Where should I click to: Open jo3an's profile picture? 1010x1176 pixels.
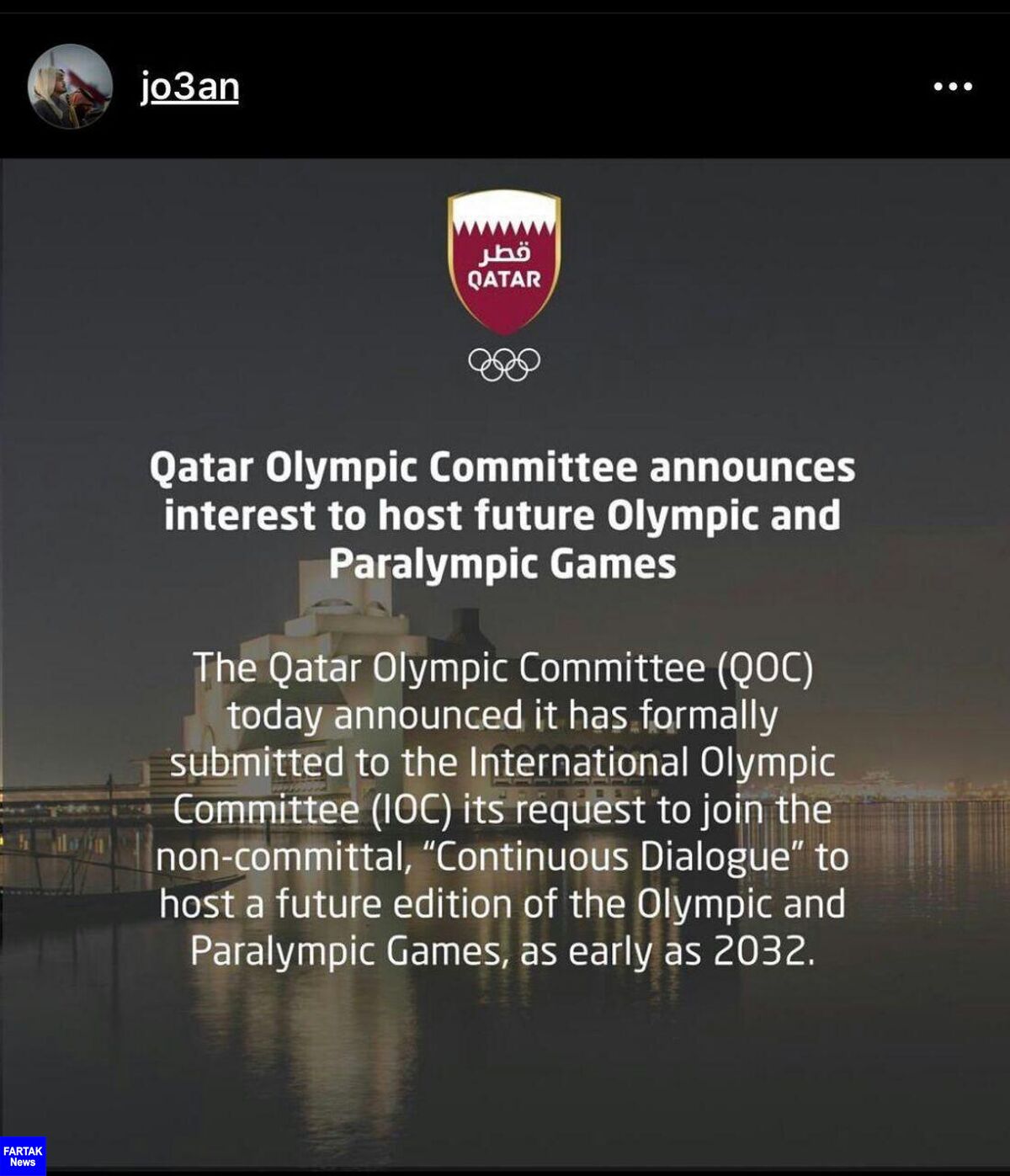(70, 87)
